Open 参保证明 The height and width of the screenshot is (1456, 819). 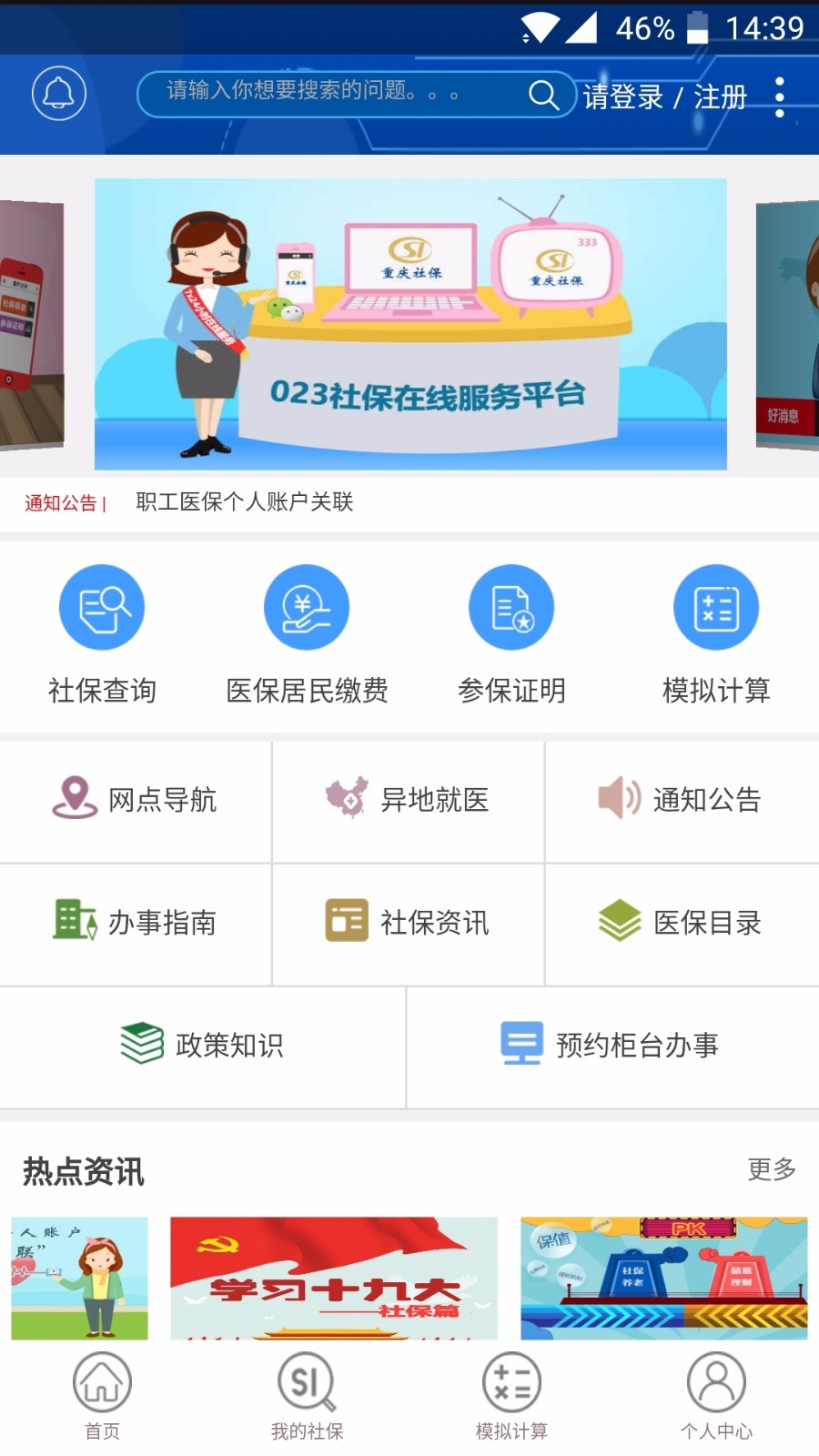pos(511,635)
